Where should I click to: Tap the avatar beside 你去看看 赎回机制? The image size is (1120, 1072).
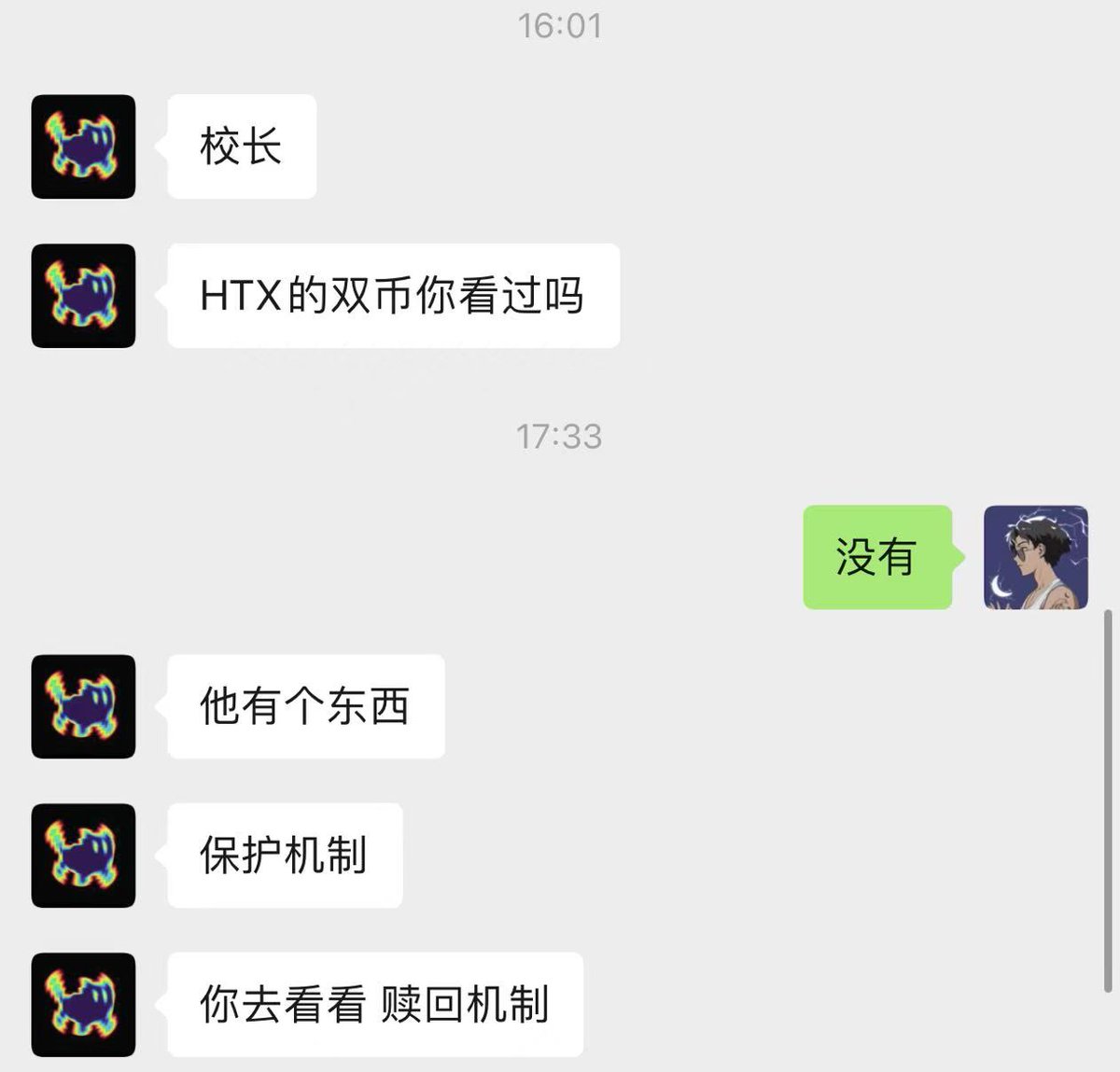[x=83, y=1005]
